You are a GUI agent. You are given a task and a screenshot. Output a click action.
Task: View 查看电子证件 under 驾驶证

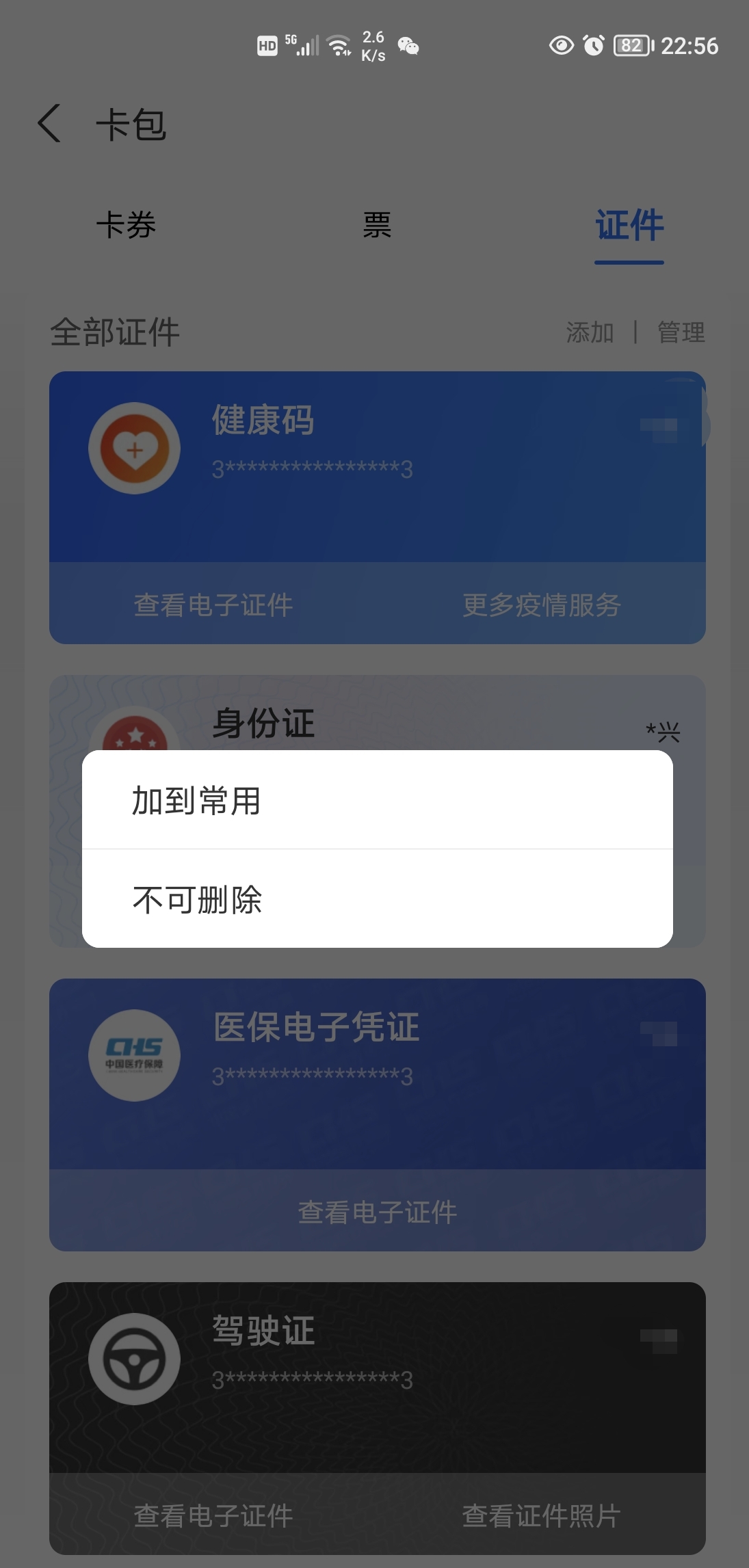pos(213,1515)
